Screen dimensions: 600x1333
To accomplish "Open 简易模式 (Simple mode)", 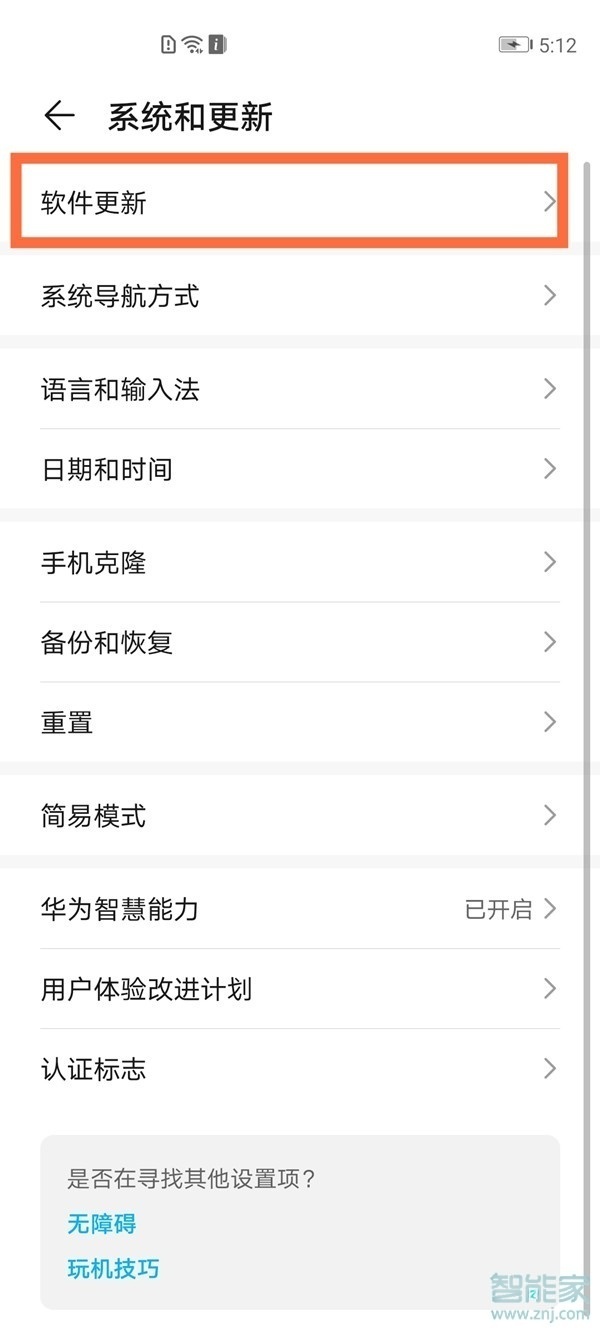I will click(290, 816).
